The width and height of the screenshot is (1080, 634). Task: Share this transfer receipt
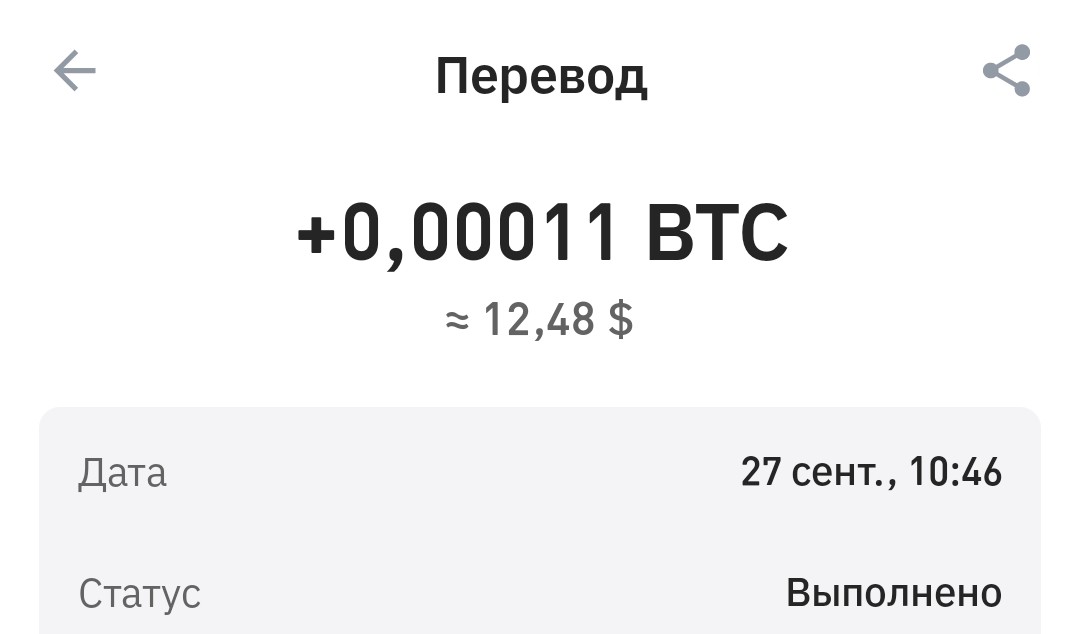pos(1006,71)
